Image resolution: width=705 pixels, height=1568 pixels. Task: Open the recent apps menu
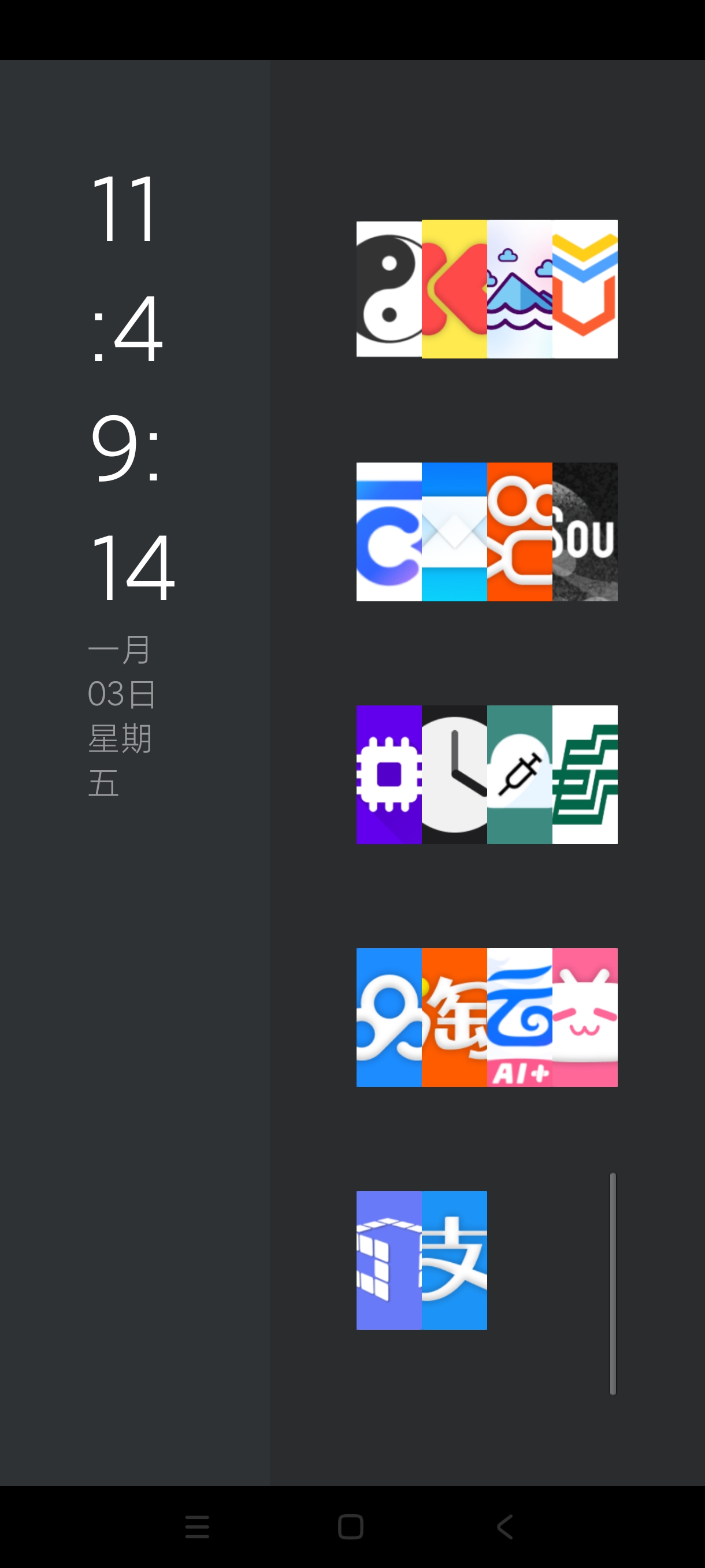(x=197, y=1526)
